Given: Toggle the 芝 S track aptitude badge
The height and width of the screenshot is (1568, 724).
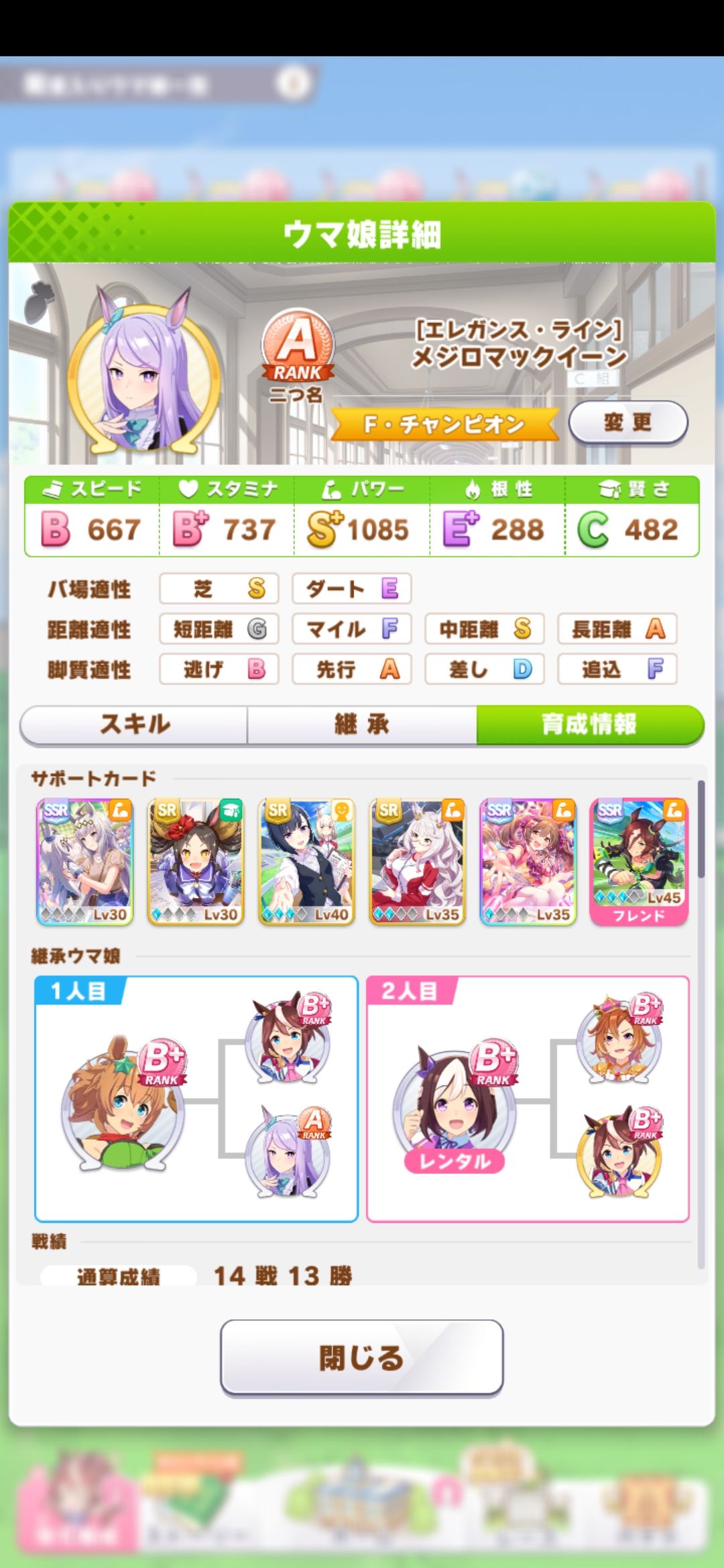Looking at the screenshot, I should click(x=219, y=590).
